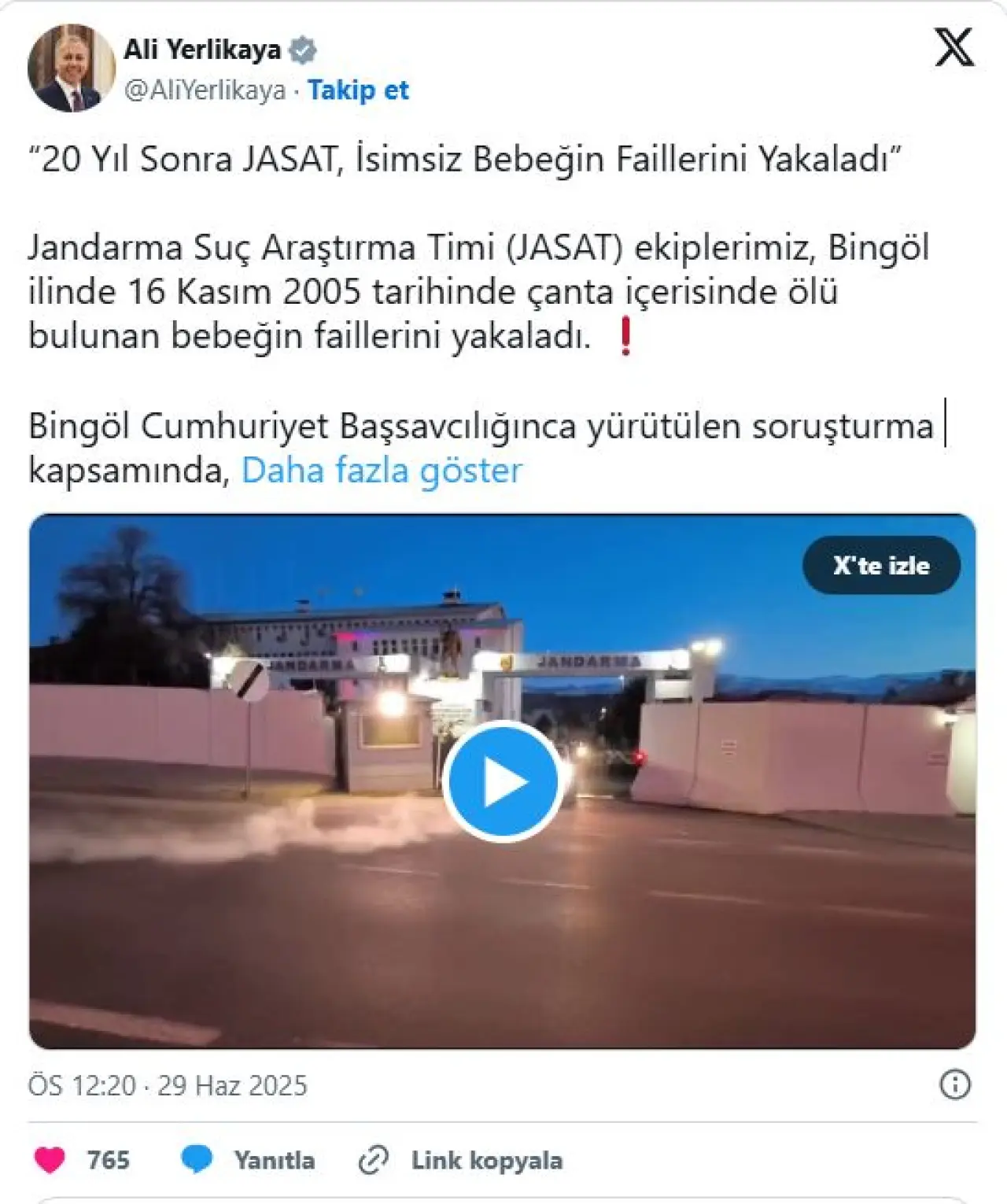Like the tweet with heart icon
Viewport: 1007px width, 1204px height.
(50, 1160)
